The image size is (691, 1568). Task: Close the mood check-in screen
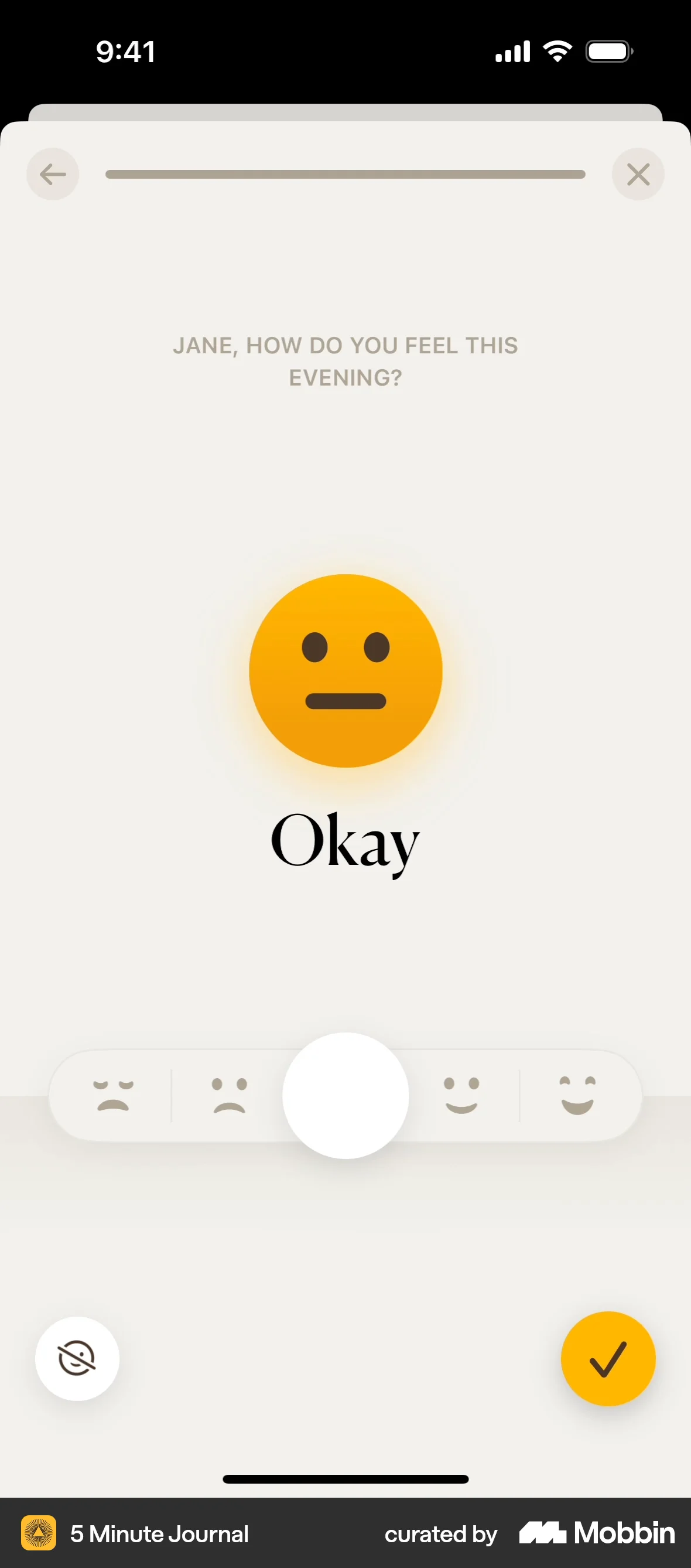point(638,175)
